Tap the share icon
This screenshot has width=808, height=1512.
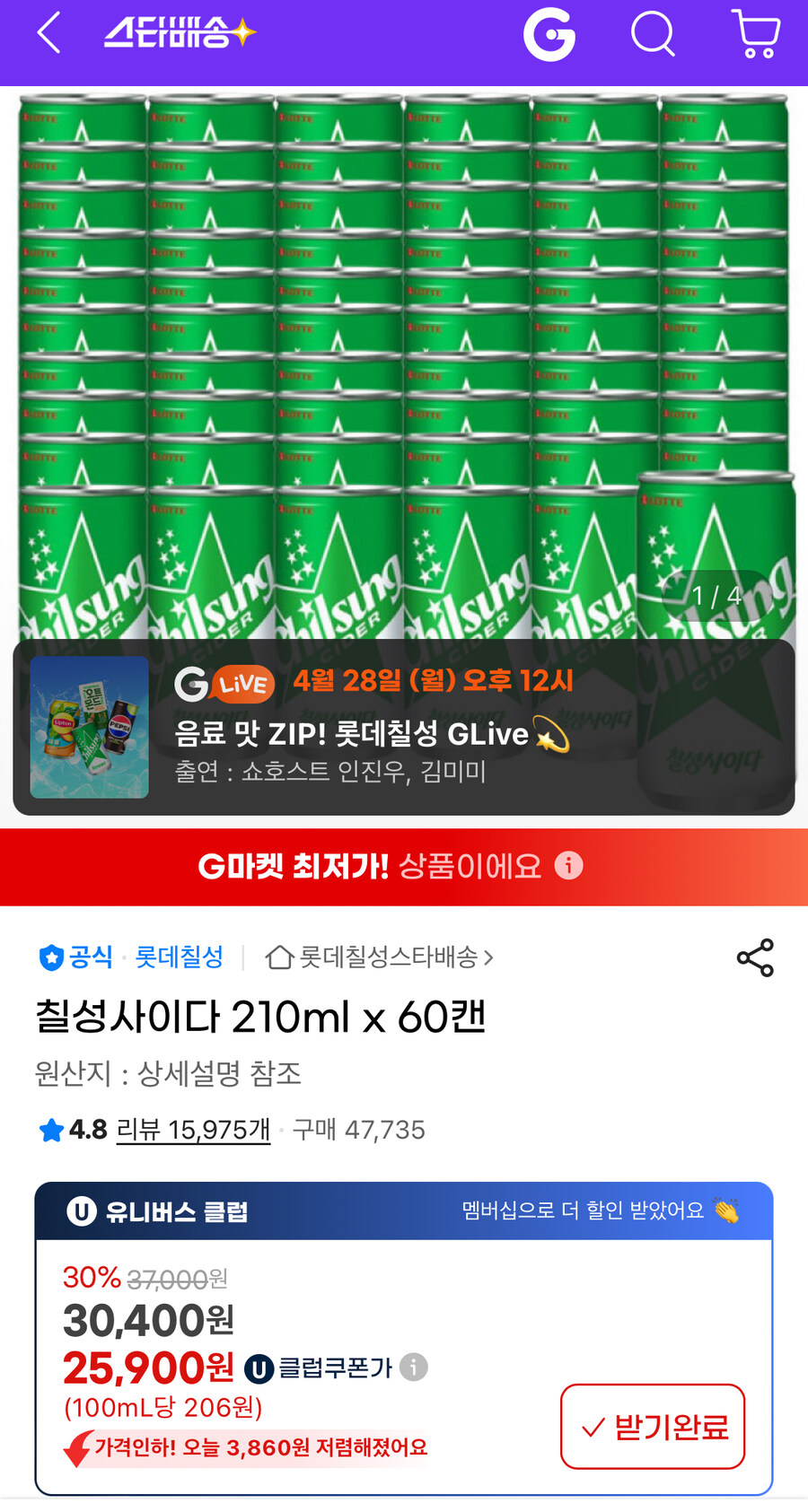755,958
